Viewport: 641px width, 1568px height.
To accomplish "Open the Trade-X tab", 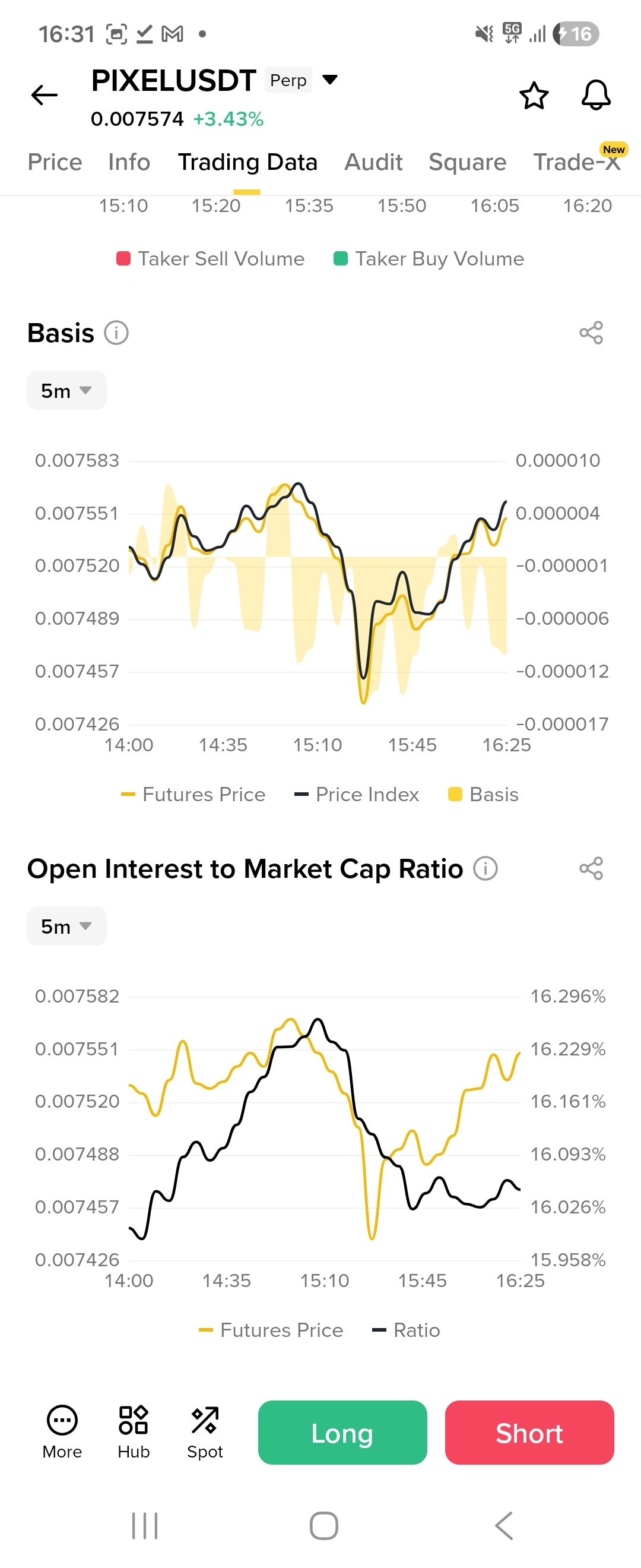I will coord(576,163).
